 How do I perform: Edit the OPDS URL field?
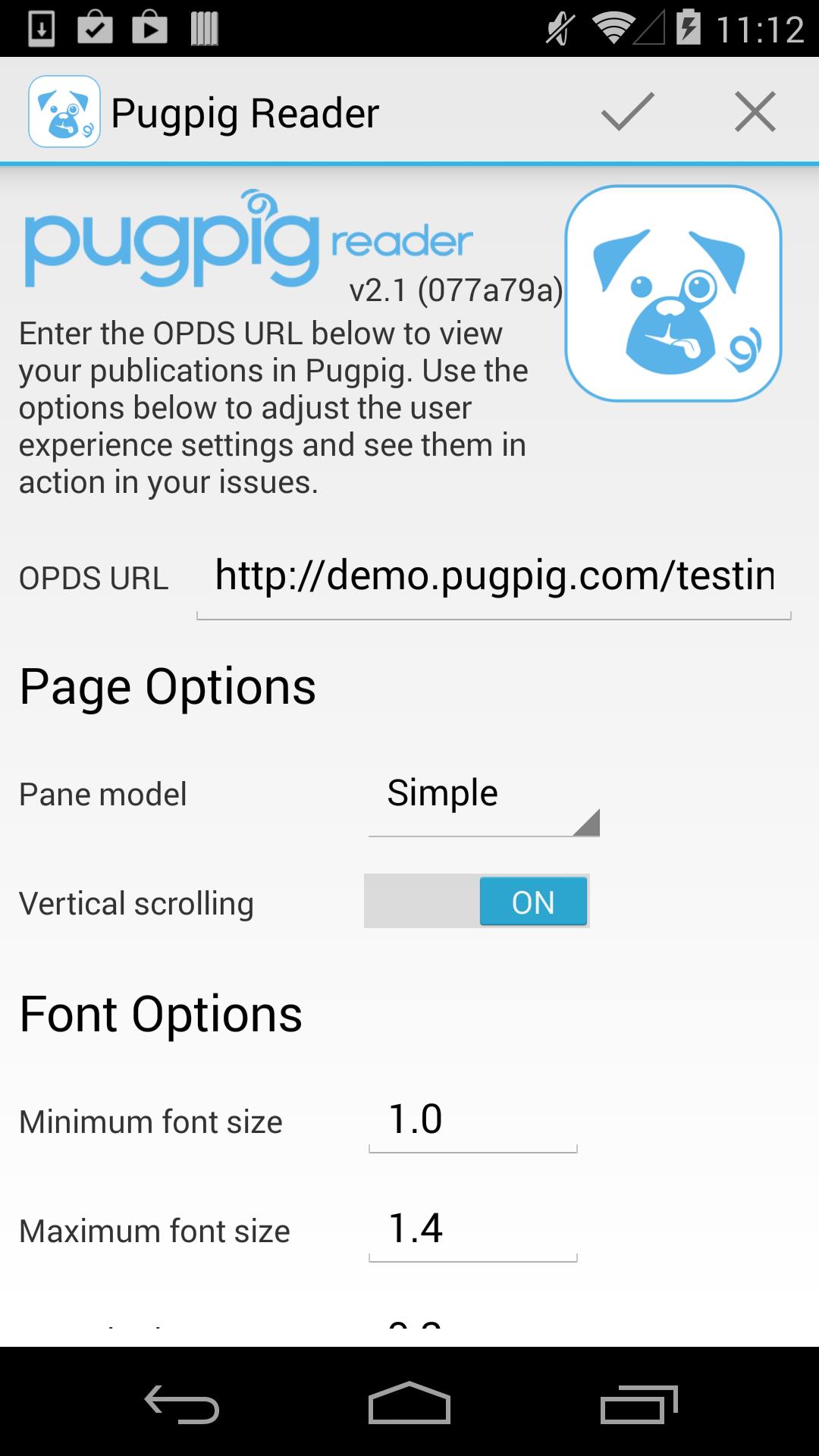pos(494,577)
